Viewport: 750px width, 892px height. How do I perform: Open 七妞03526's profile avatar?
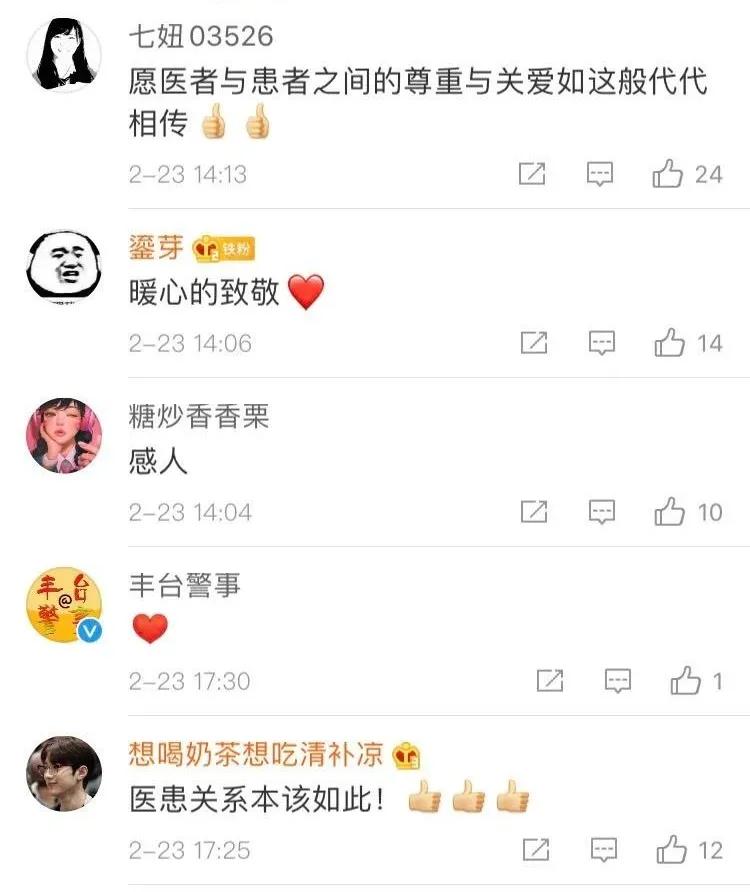(x=64, y=54)
